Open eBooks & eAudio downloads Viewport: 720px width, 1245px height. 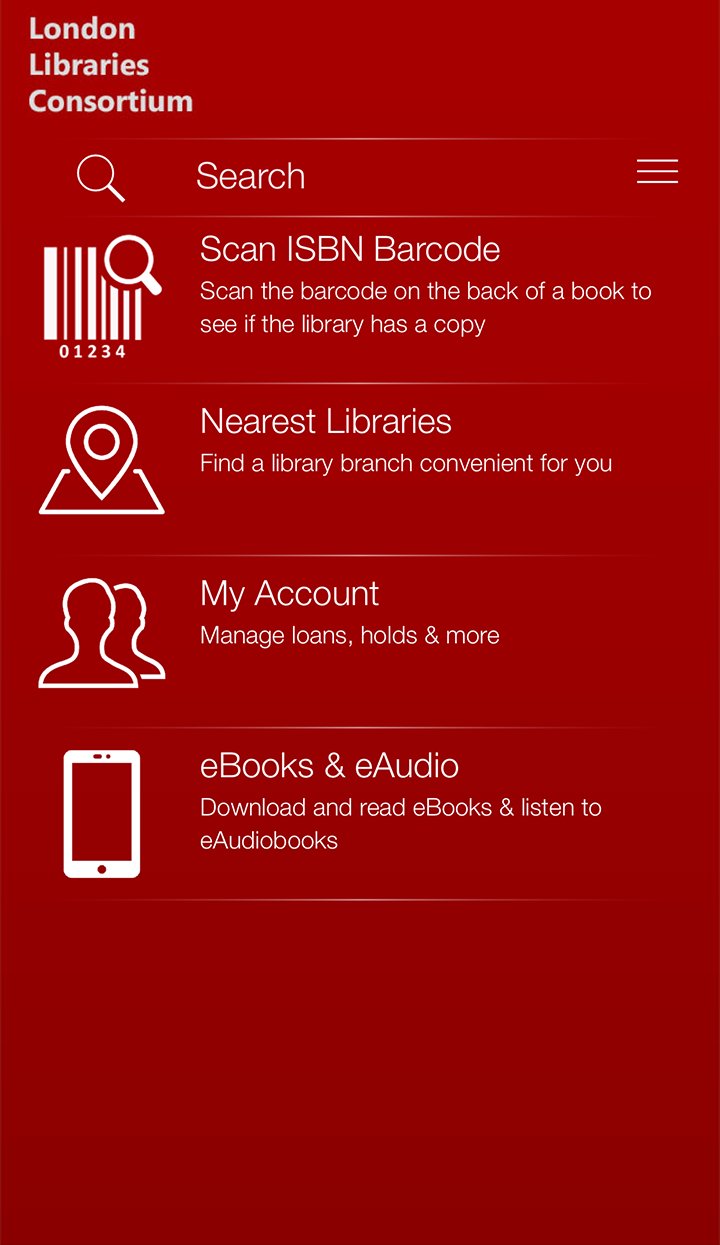click(330, 765)
